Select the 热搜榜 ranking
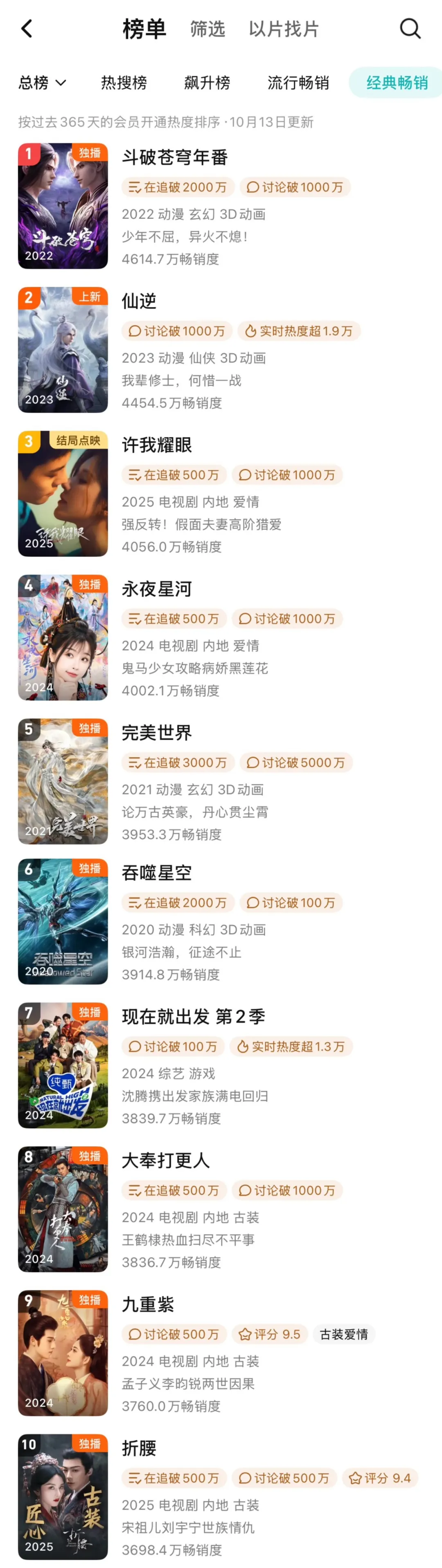 click(124, 83)
